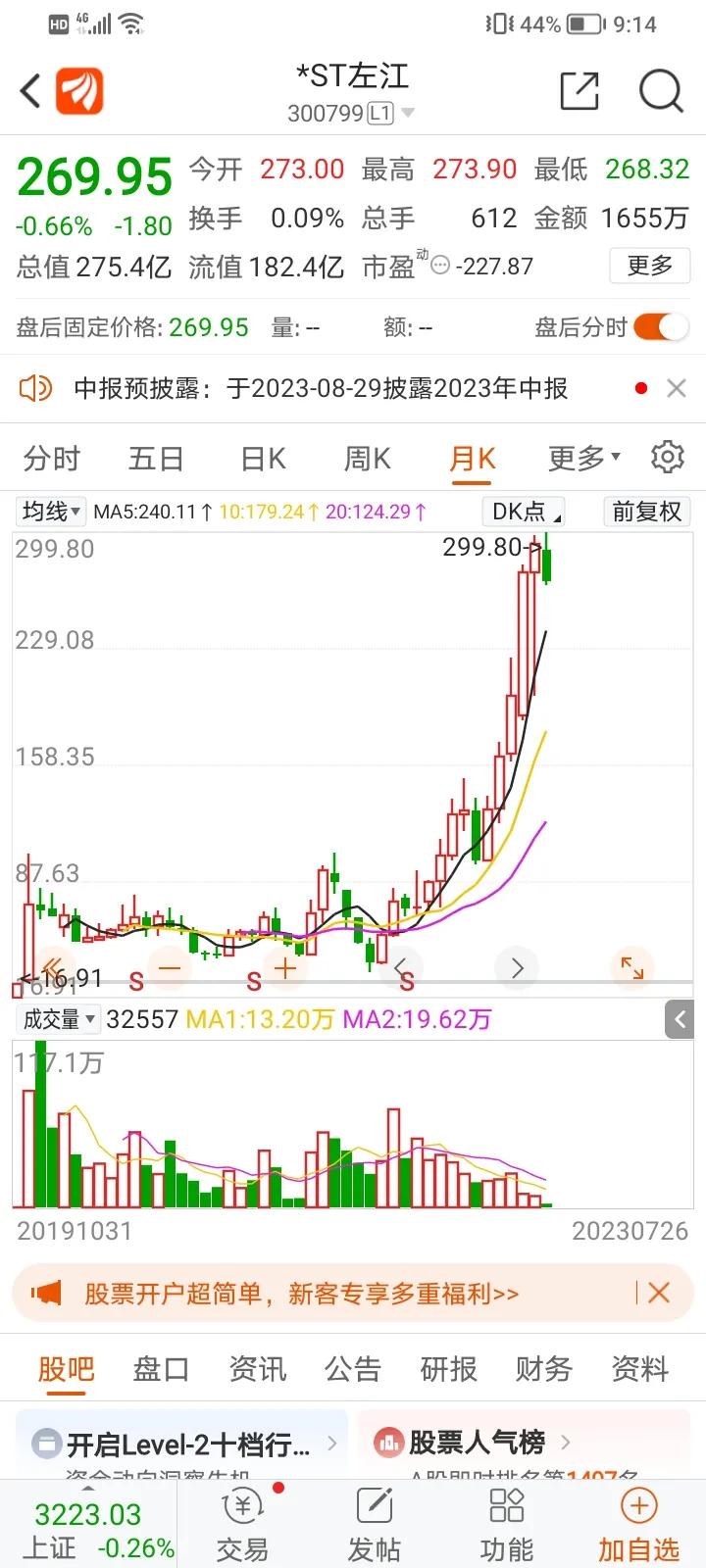Screen dimensions: 706x1568
Task: Open the search function
Action: [661, 90]
